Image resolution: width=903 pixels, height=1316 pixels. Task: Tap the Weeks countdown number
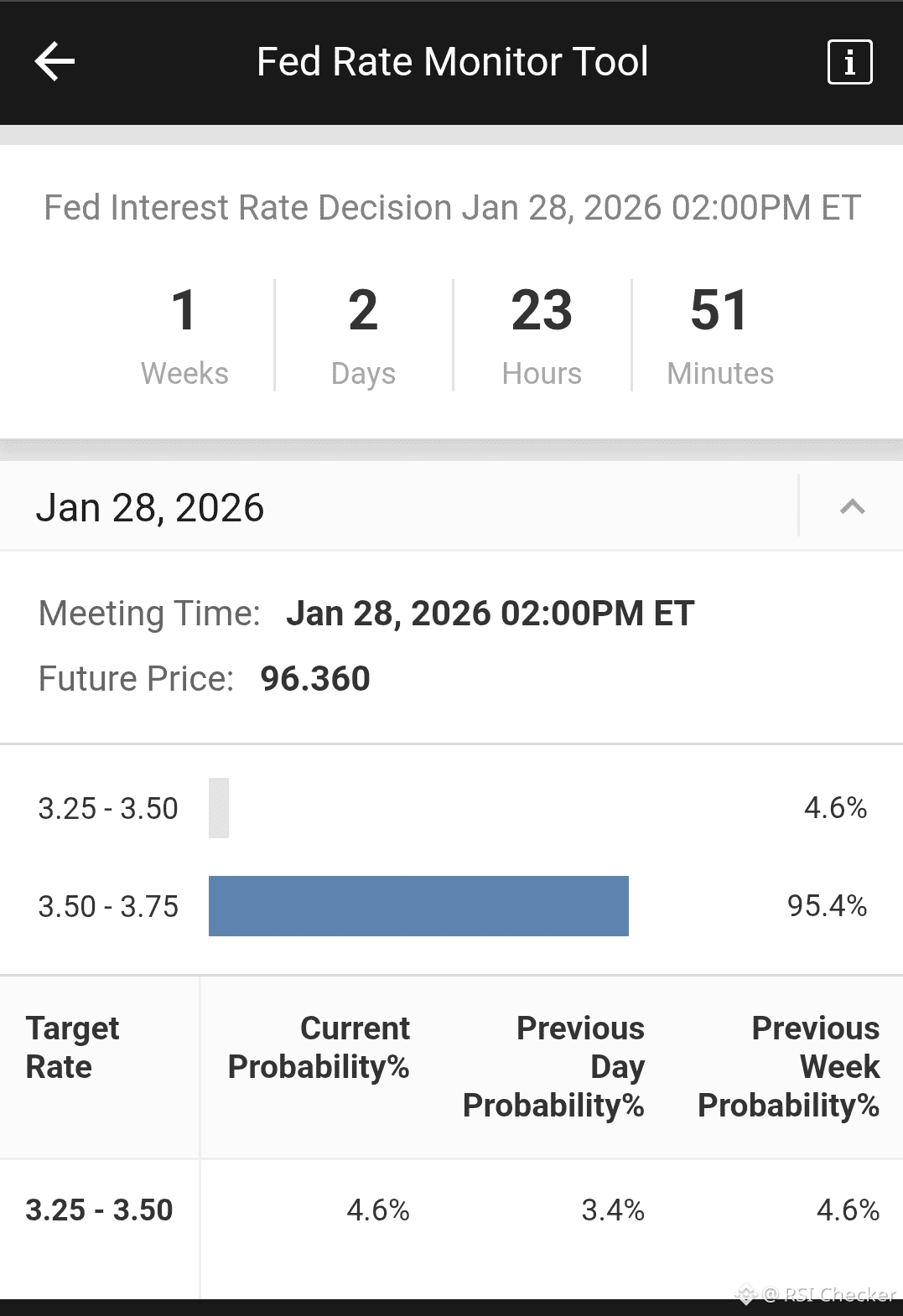(184, 311)
